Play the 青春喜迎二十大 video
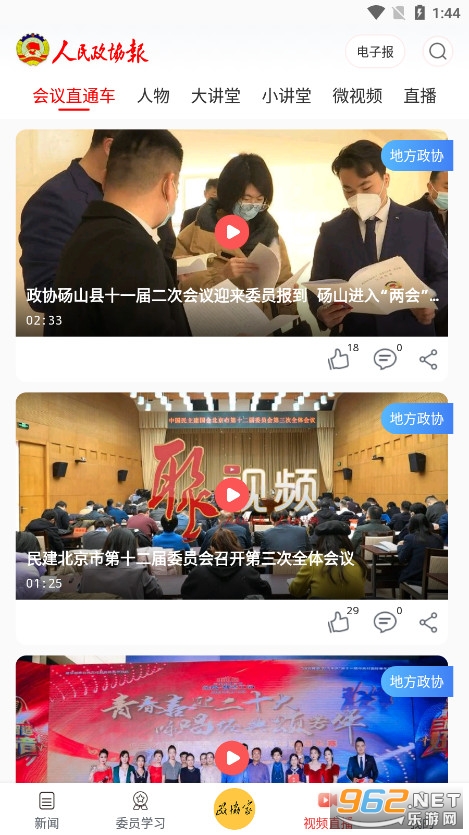469x835 pixels. pyautogui.click(x=232, y=758)
